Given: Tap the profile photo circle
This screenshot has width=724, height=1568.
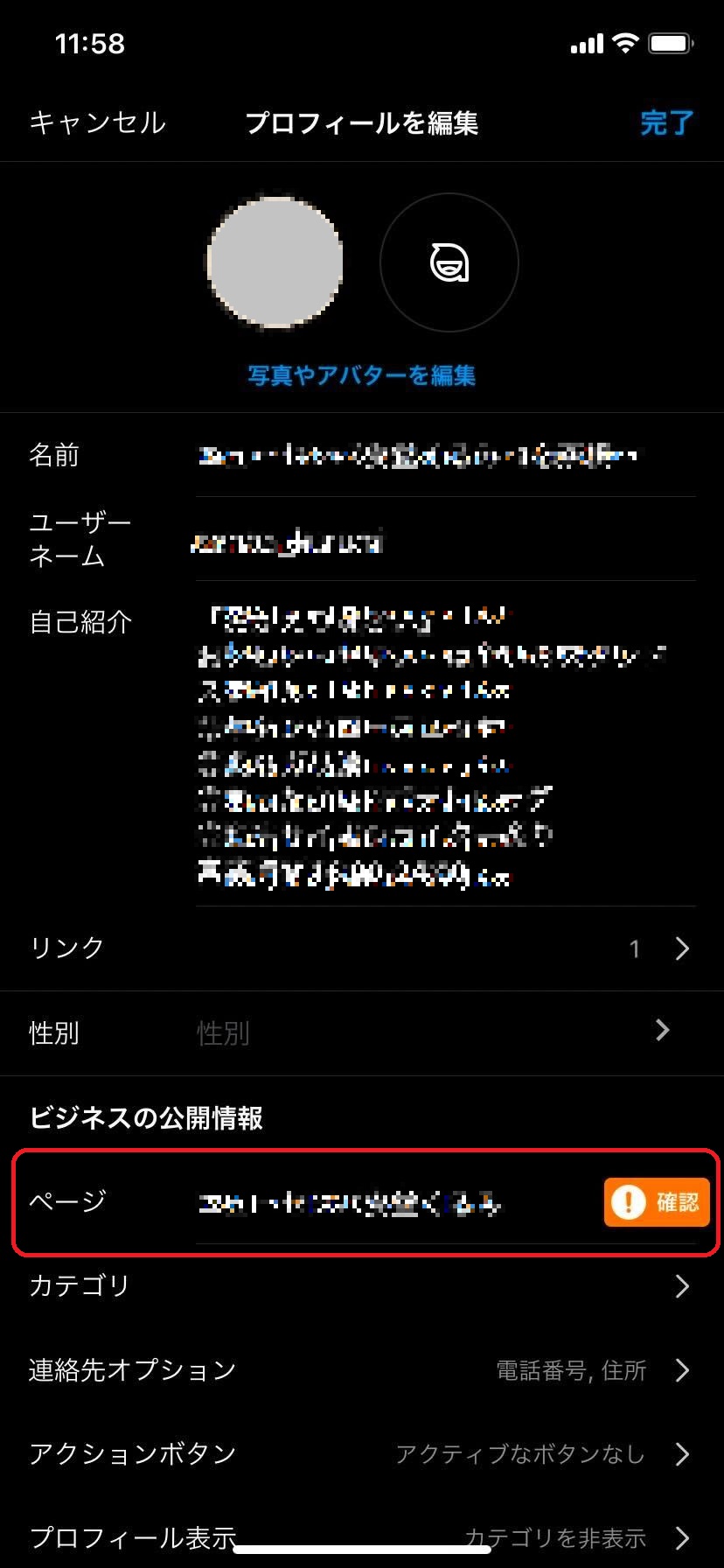Looking at the screenshot, I should pyautogui.click(x=275, y=262).
